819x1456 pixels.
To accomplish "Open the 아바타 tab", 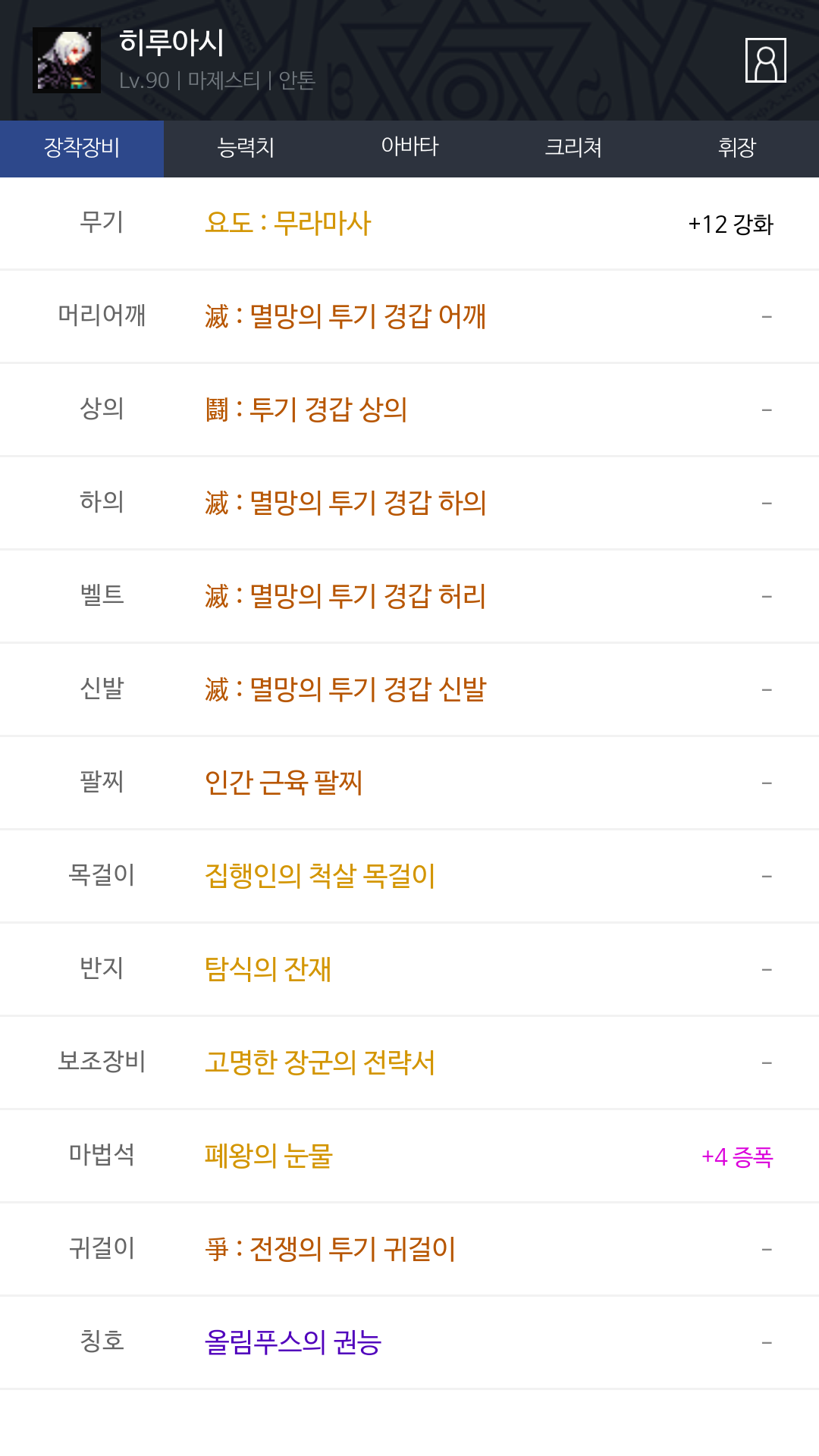I will 409,149.
